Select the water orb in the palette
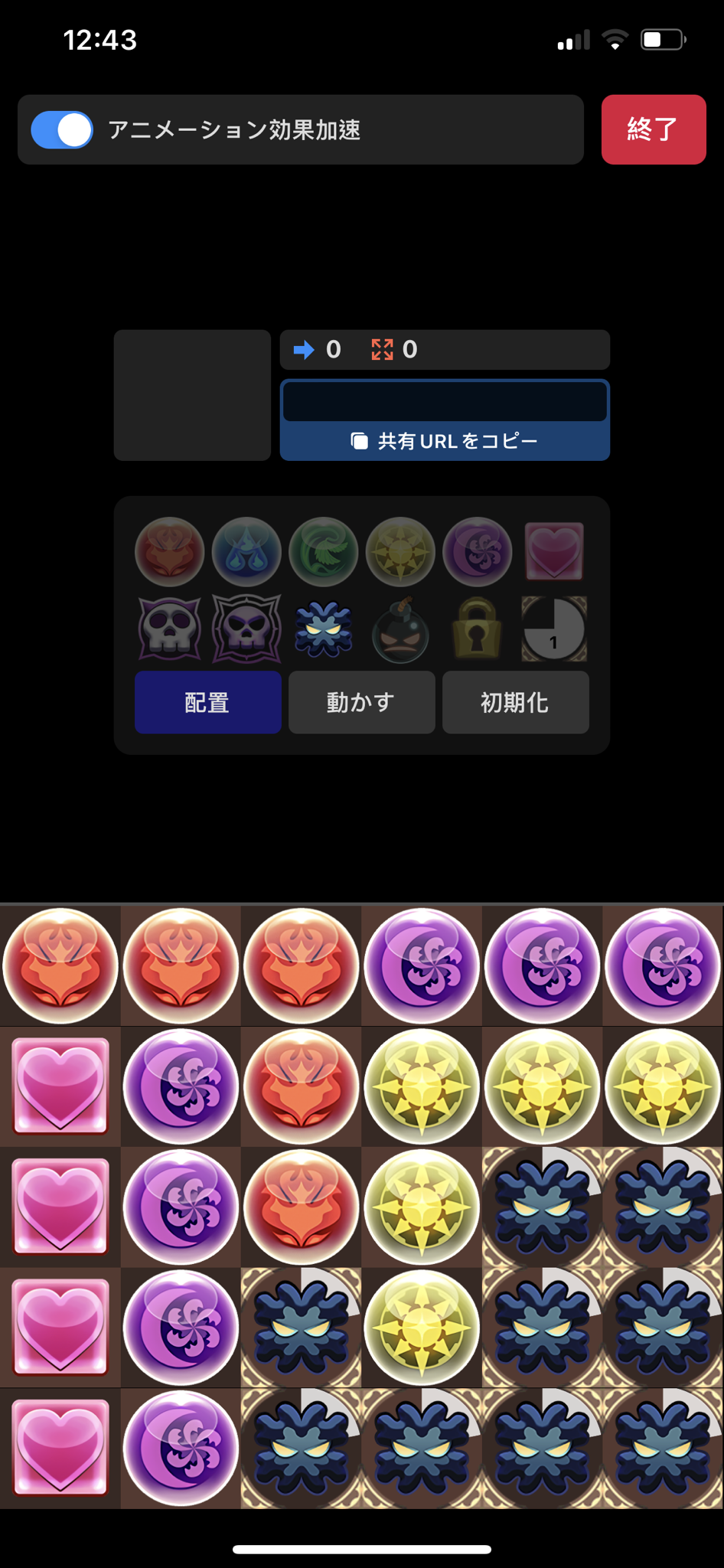The image size is (724, 1568). click(x=246, y=551)
